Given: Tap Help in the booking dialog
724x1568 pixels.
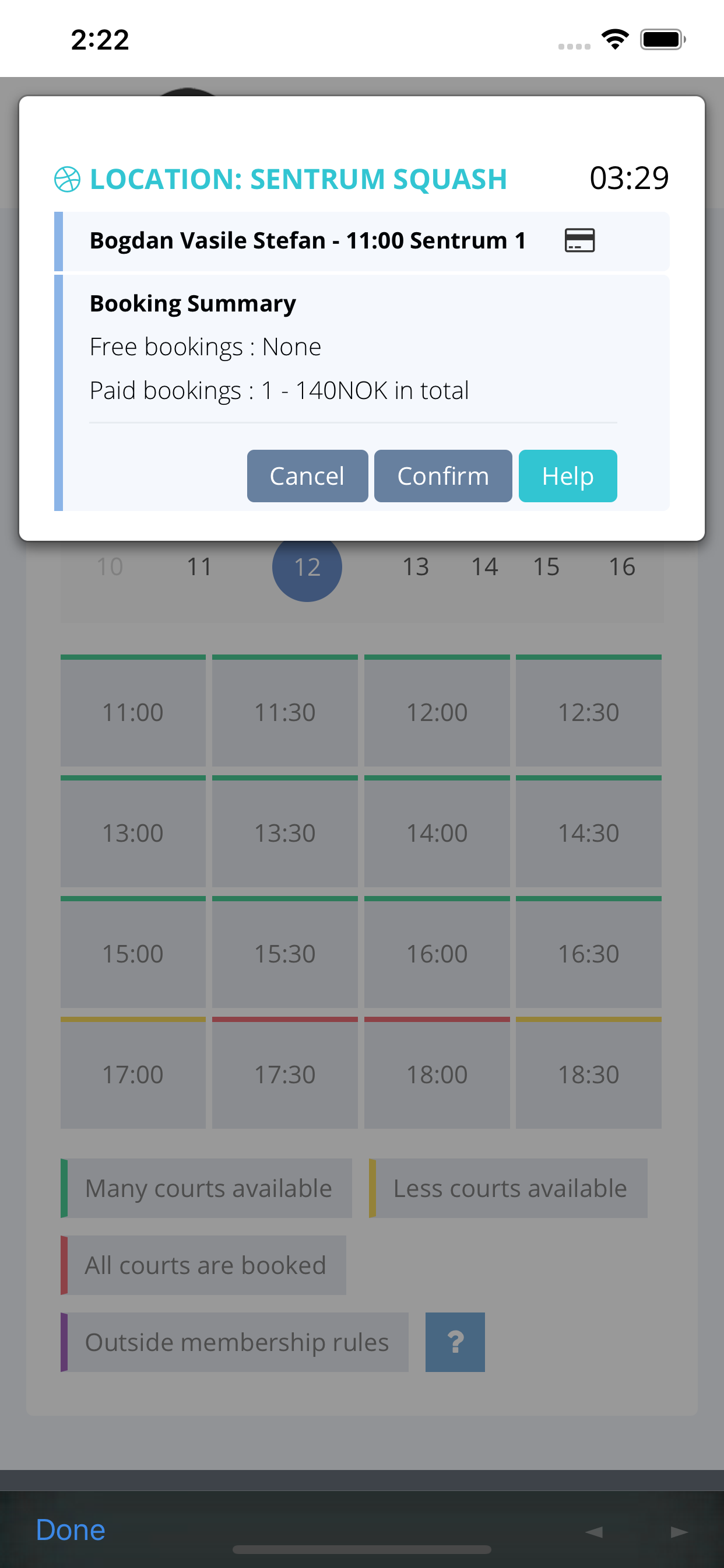Looking at the screenshot, I should [x=567, y=476].
